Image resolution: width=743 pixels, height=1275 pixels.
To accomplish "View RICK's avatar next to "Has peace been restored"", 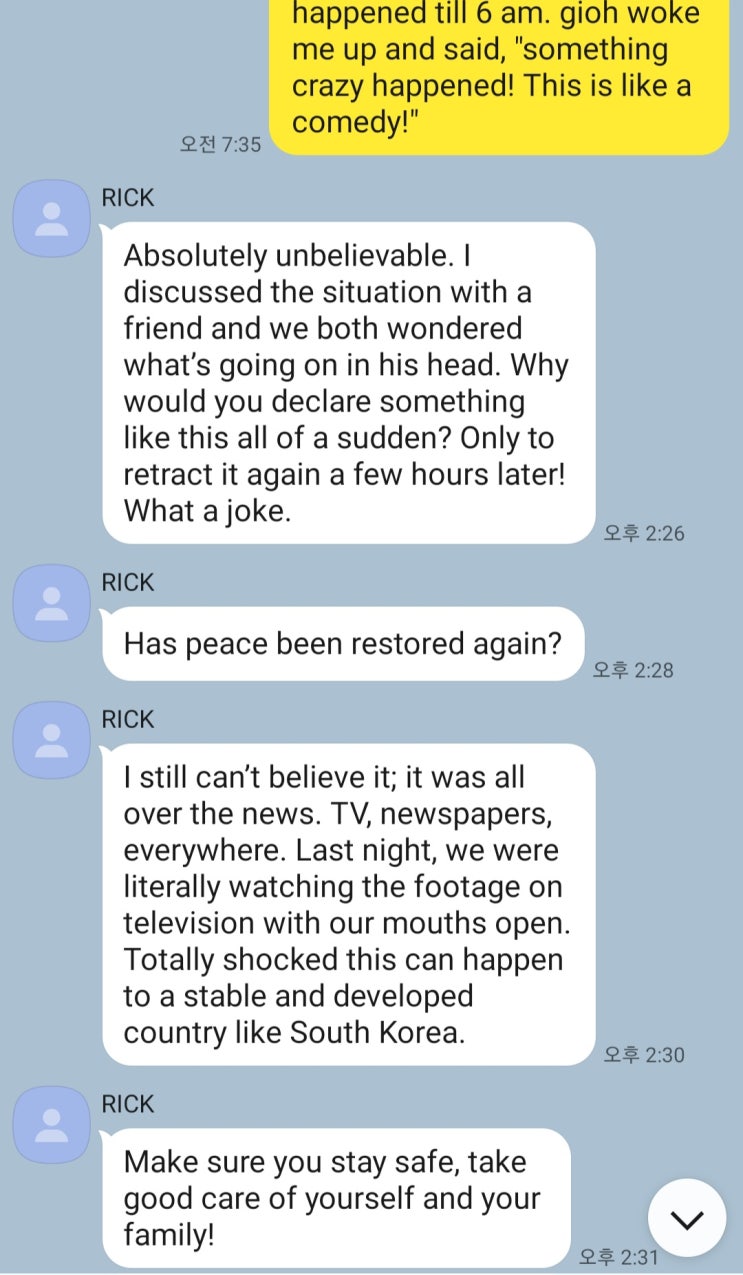I will click(51, 603).
